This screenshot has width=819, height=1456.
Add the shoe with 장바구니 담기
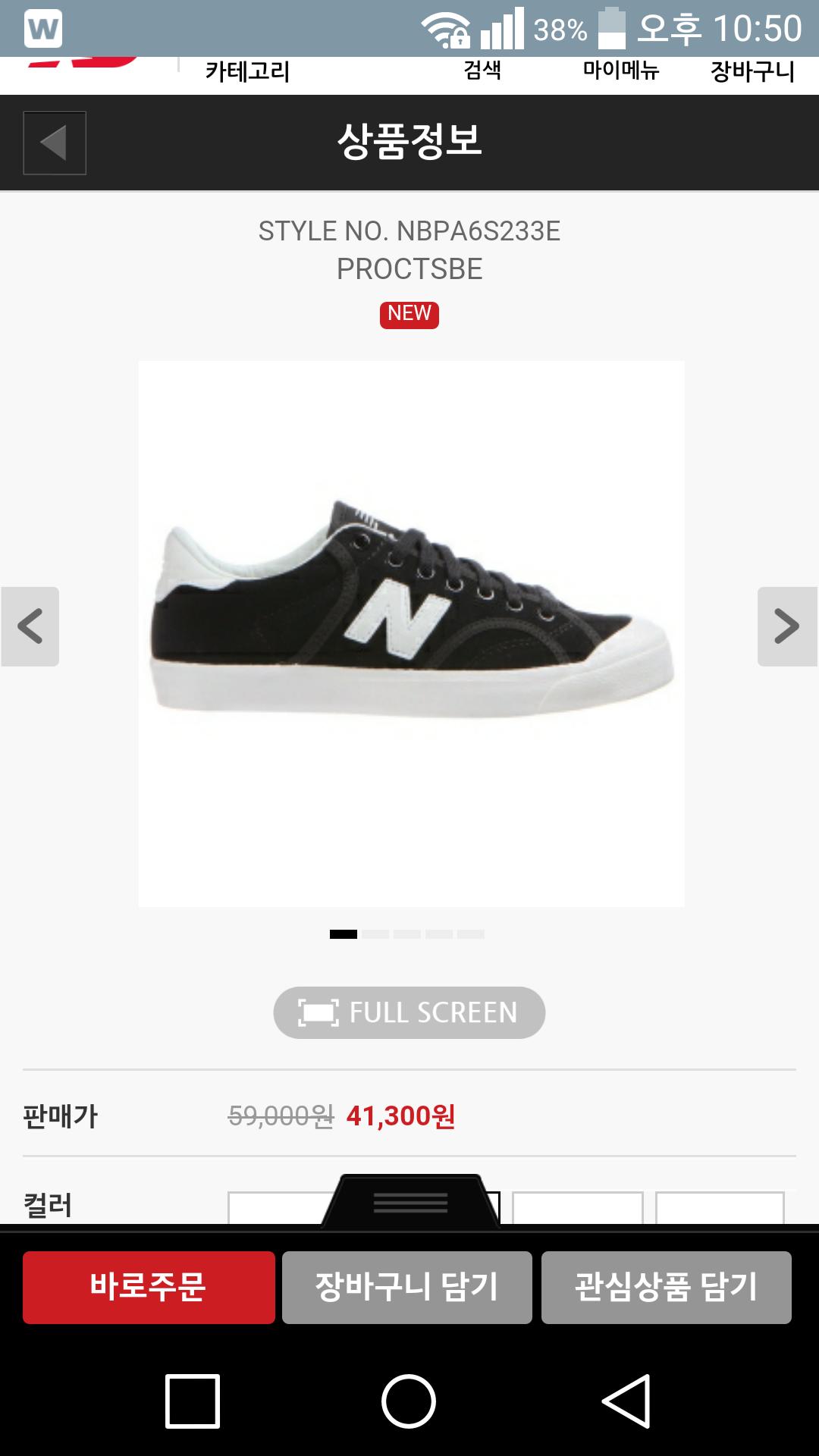pyautogui.click(x=407, y=1287)
